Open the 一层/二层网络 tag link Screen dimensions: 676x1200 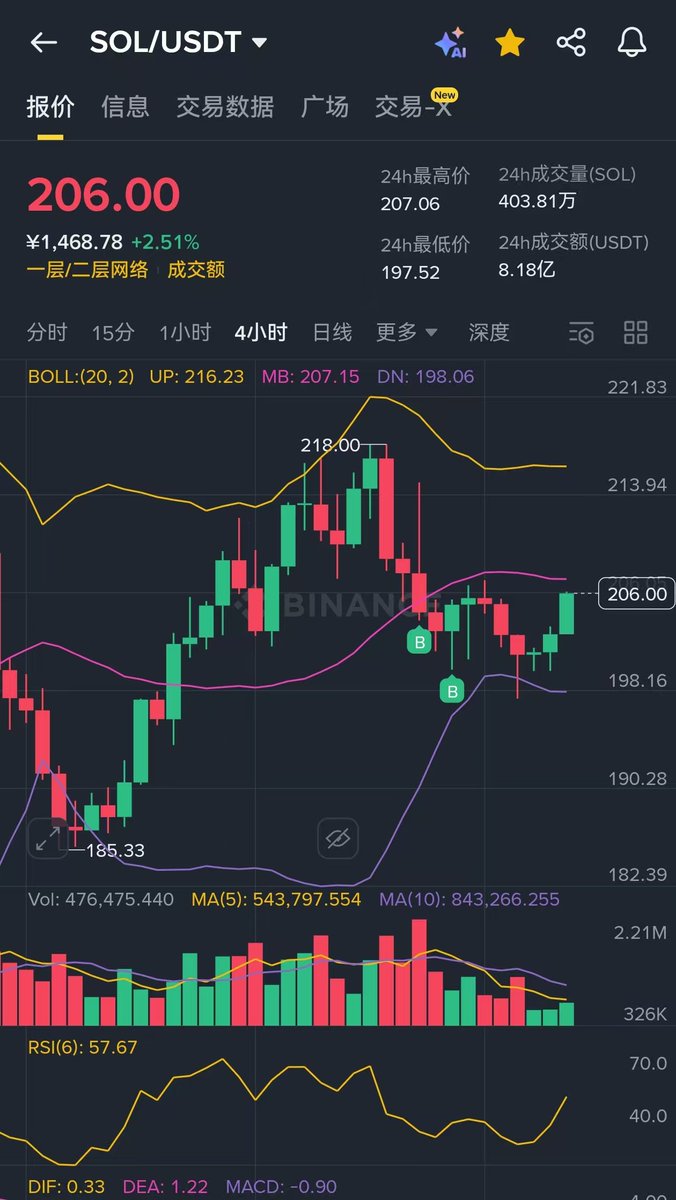coord(87,269)
